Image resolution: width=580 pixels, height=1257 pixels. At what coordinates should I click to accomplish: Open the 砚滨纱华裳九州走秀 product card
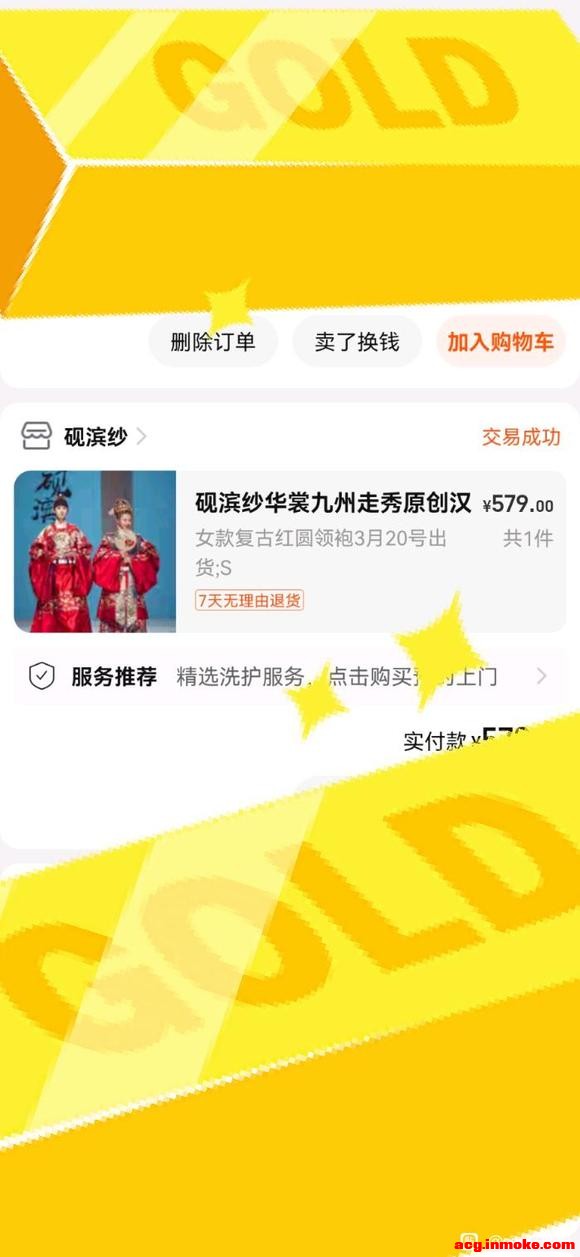[x=290, y=551]
